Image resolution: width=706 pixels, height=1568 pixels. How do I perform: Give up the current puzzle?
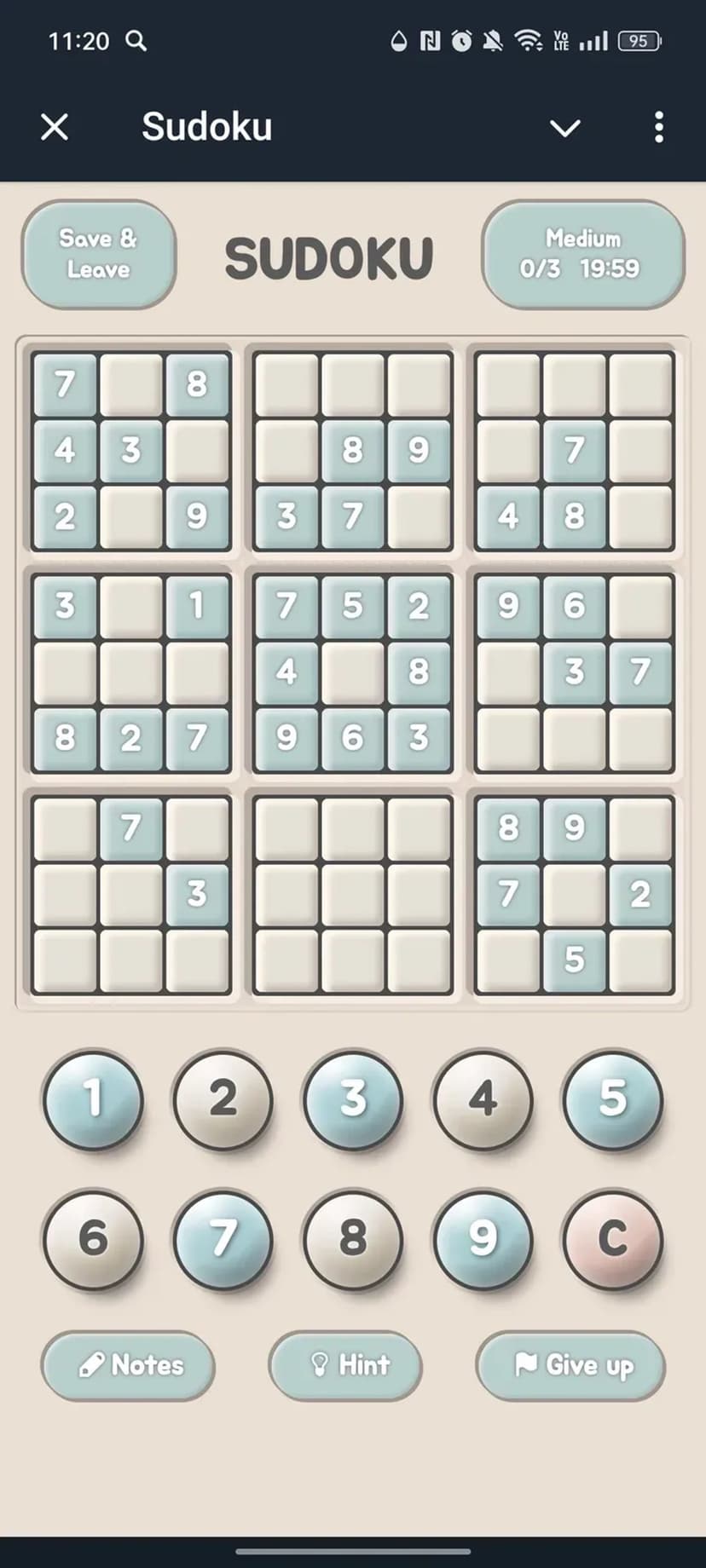[x=570, y=1364]
